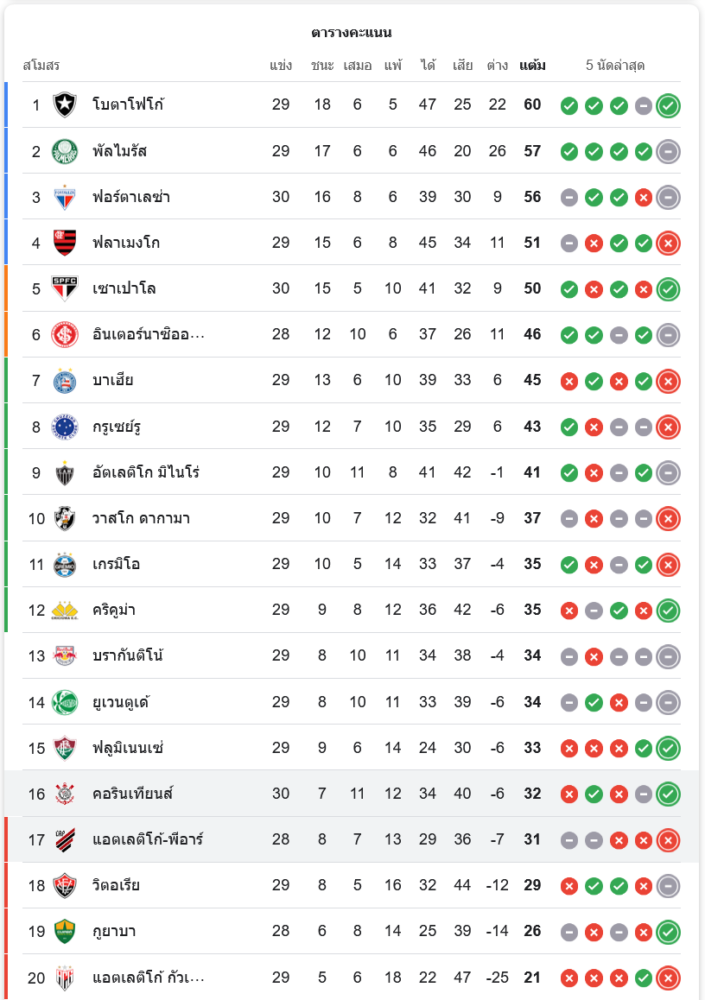Open the Flamengo team row
705x1000 pixels.
click(x=126, y=243)
